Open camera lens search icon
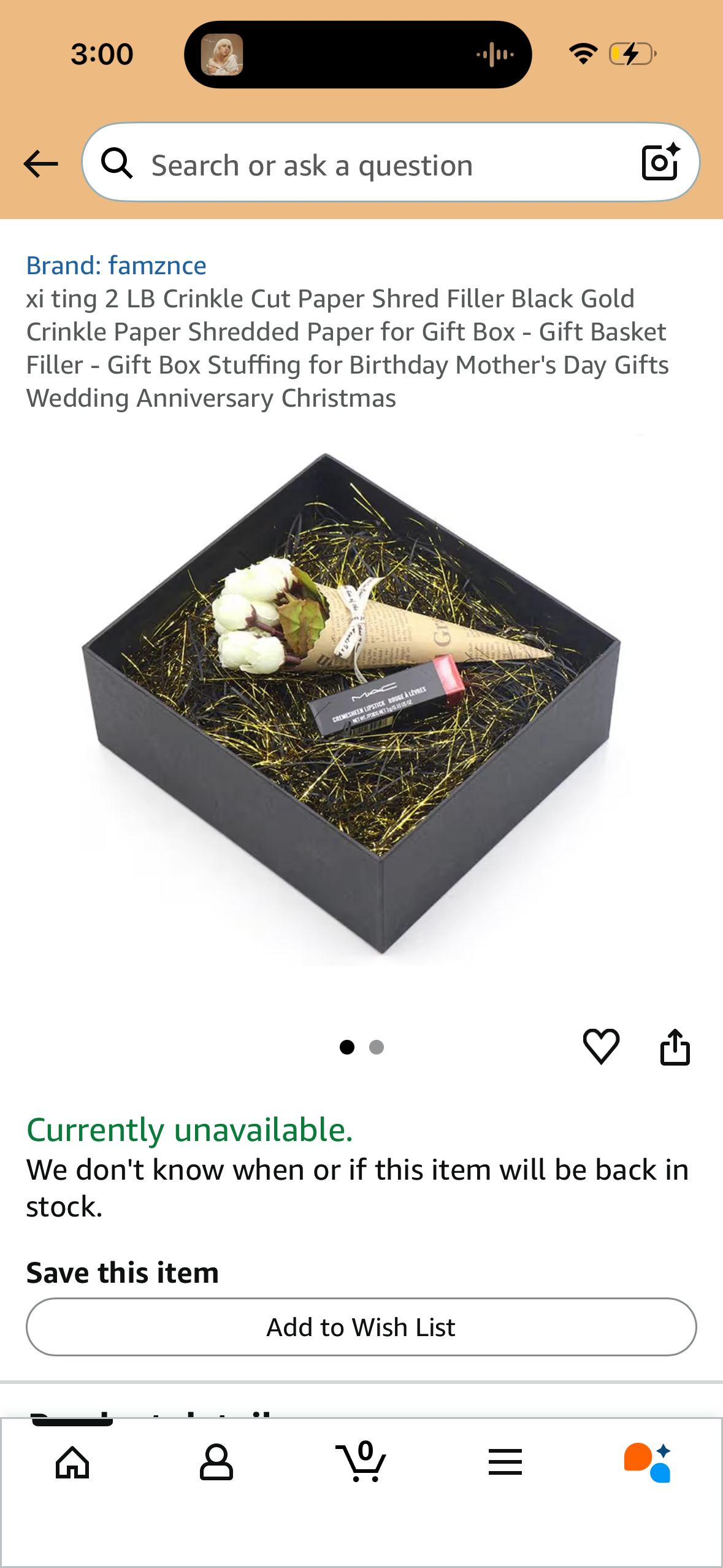The height and width of the screenshot is (1568, 723). pos(660,163)
